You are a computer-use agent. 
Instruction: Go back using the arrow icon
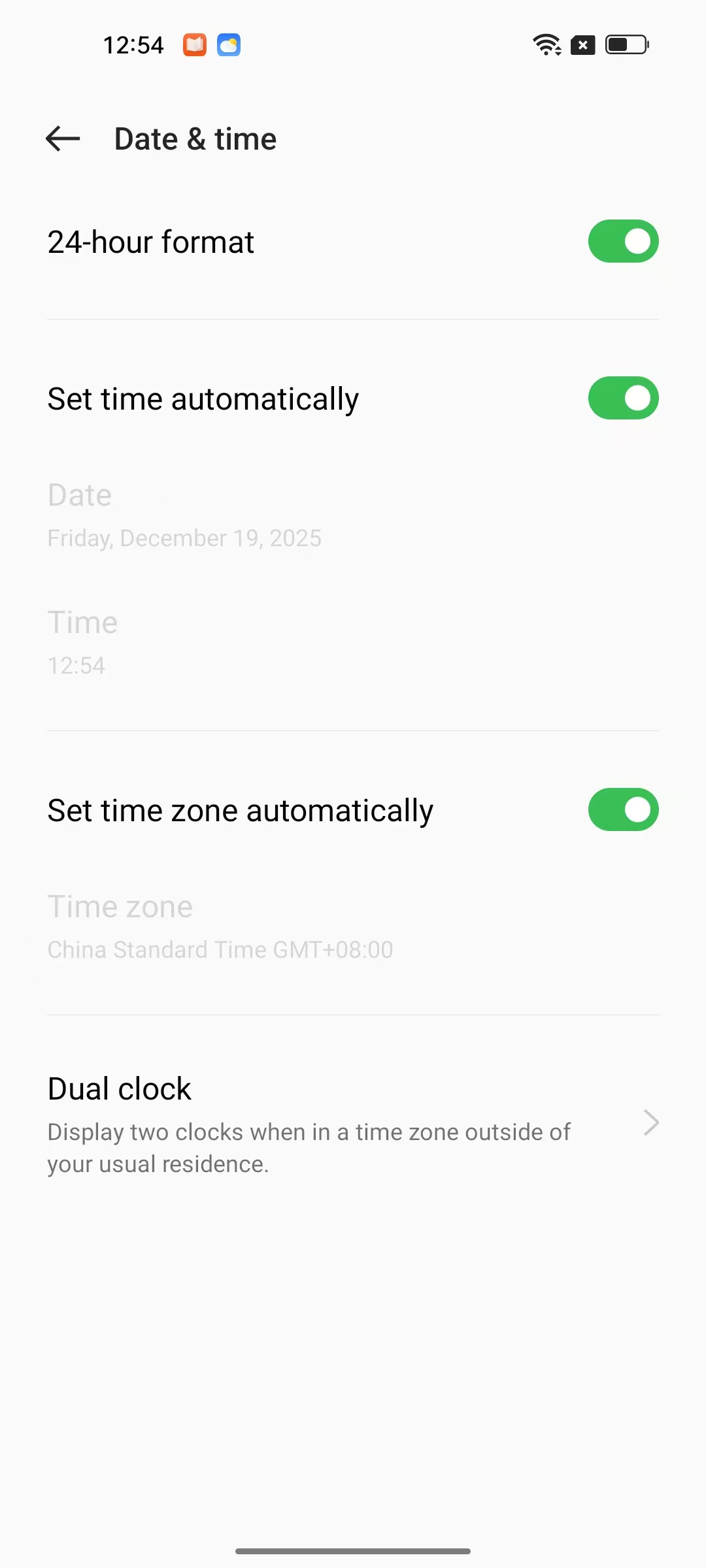63,139
